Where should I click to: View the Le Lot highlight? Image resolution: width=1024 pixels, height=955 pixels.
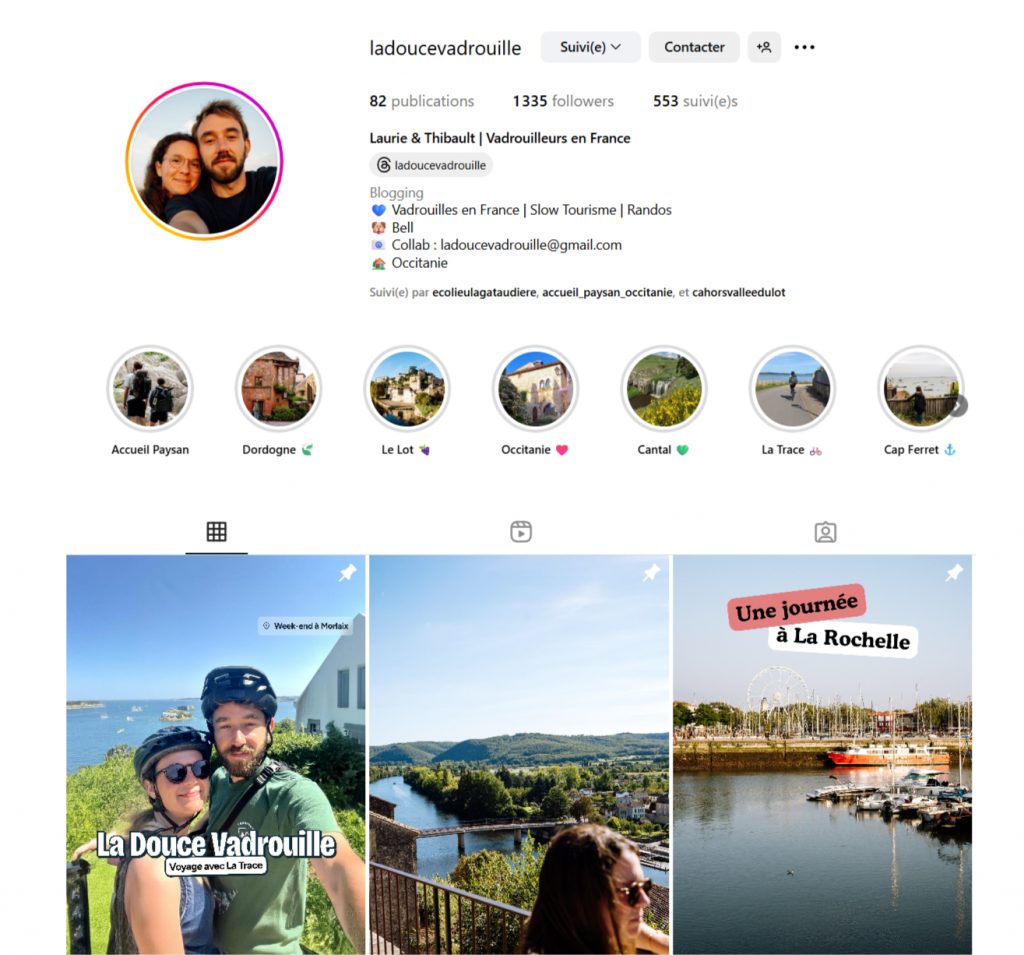click(x=406, y=389)
